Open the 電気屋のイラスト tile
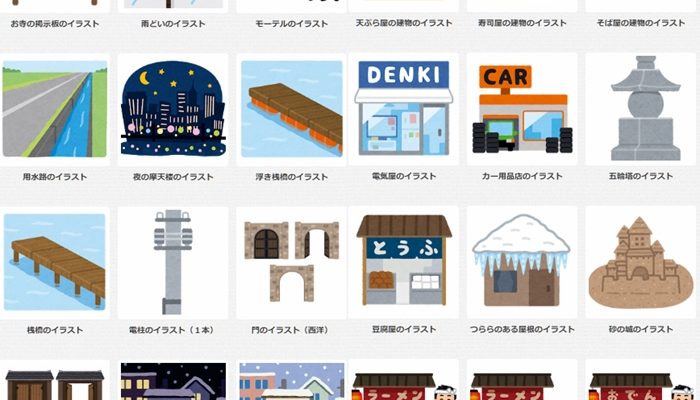The height and width of the screenshot is (400, 700). [x=404, y=110]
